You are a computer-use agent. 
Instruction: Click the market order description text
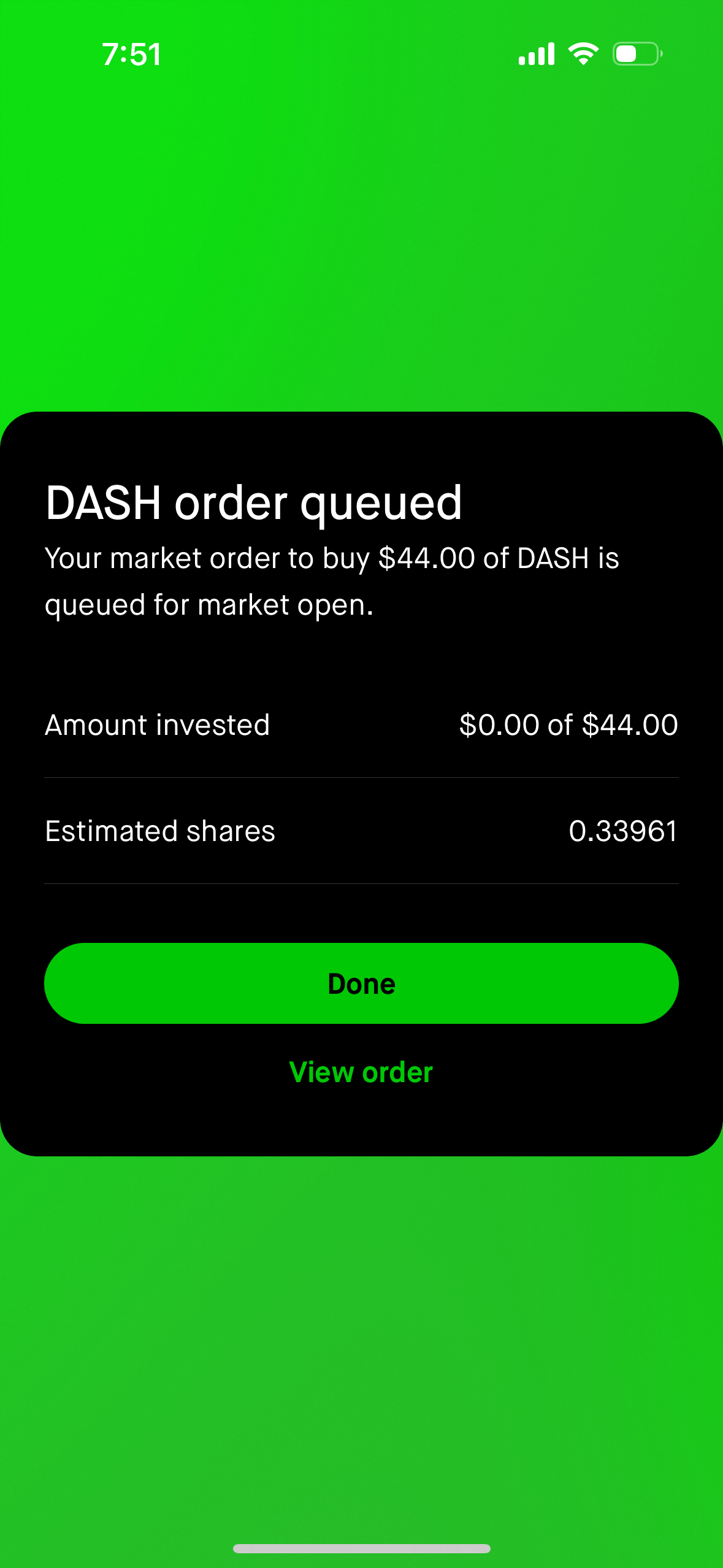(331, 580)
